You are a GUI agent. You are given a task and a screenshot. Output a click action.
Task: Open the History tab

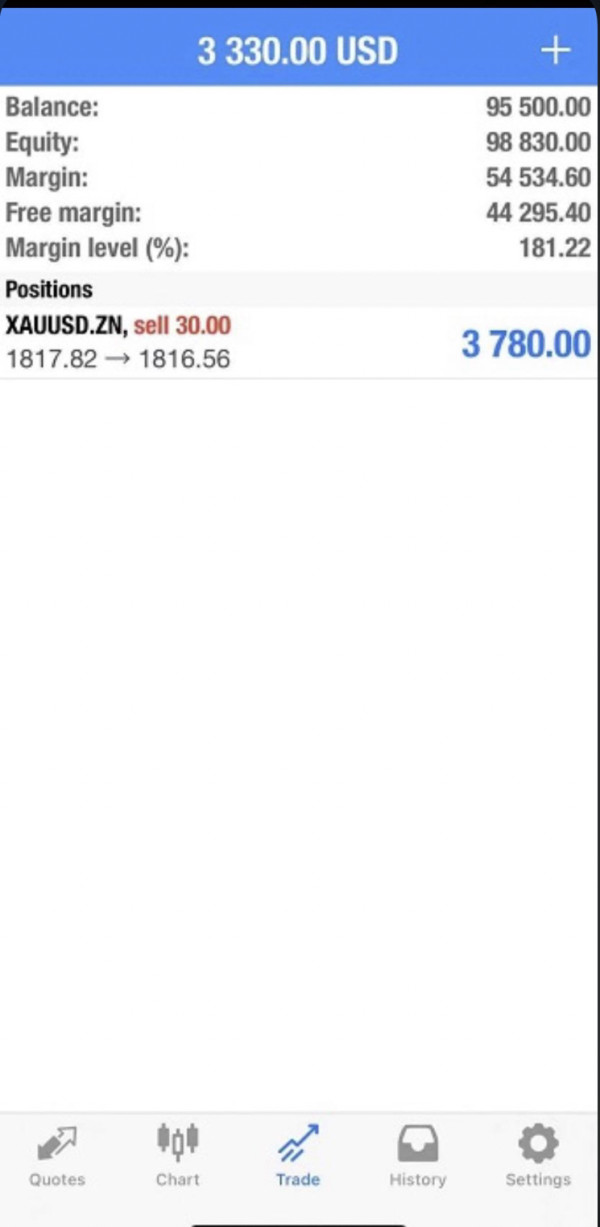(418, 1156)
